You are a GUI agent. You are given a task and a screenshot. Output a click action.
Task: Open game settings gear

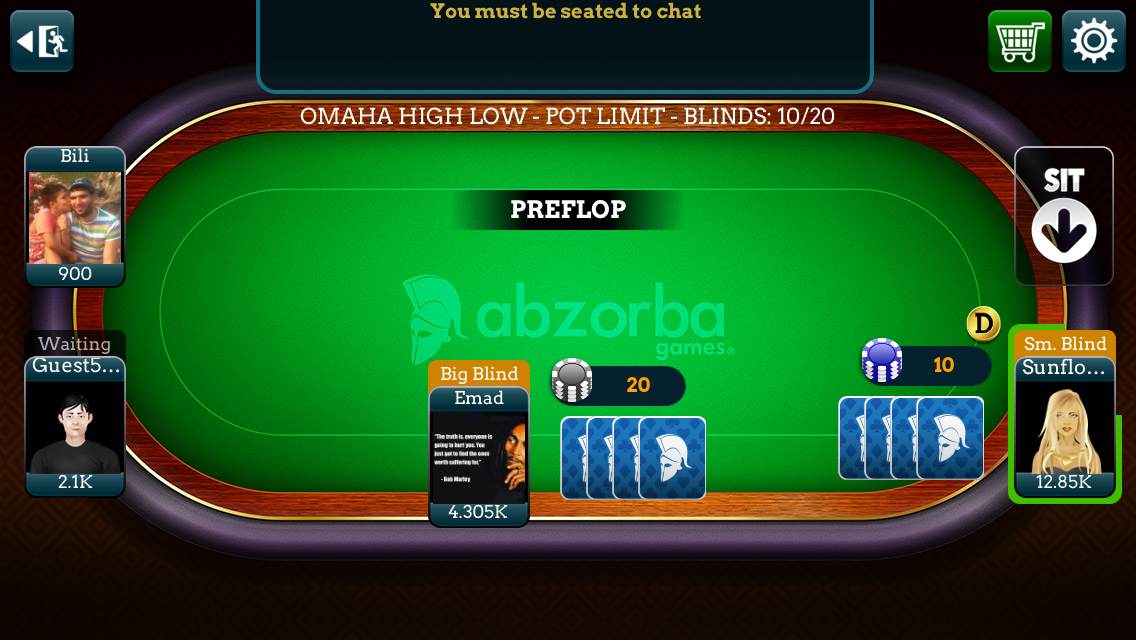[x=1093, y=41]
